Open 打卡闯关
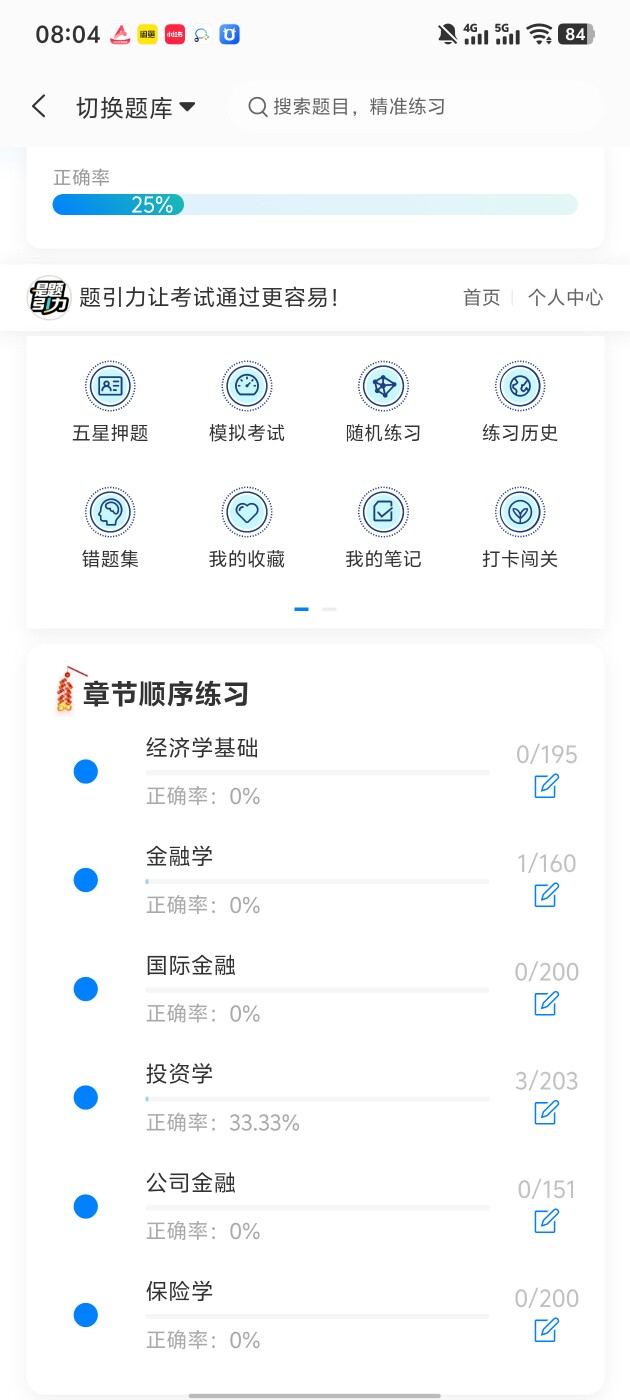 (520, 527)
